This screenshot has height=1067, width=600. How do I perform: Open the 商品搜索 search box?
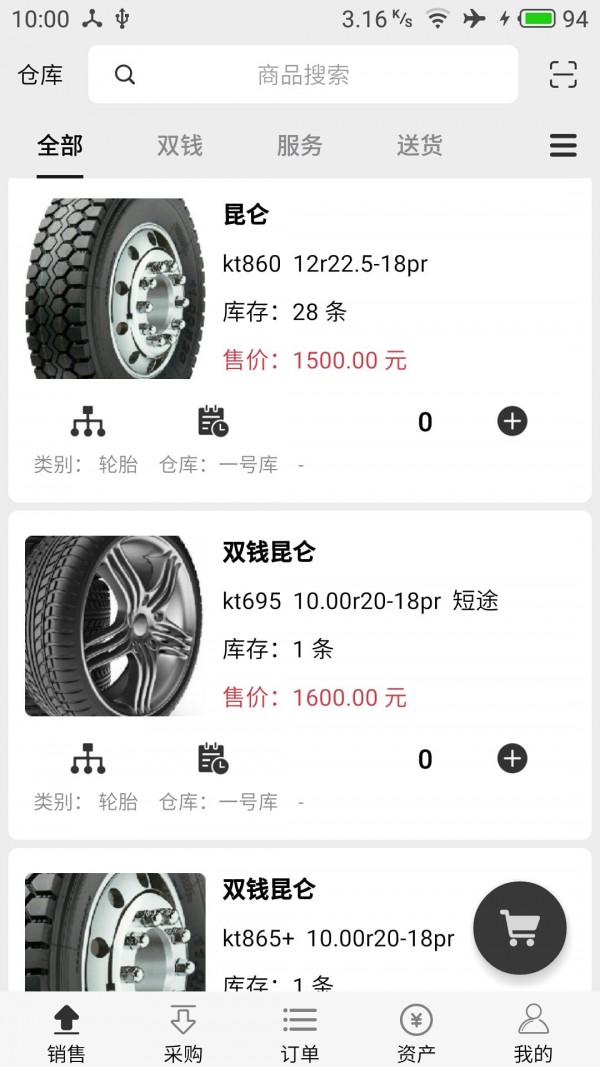pos(303,74)
